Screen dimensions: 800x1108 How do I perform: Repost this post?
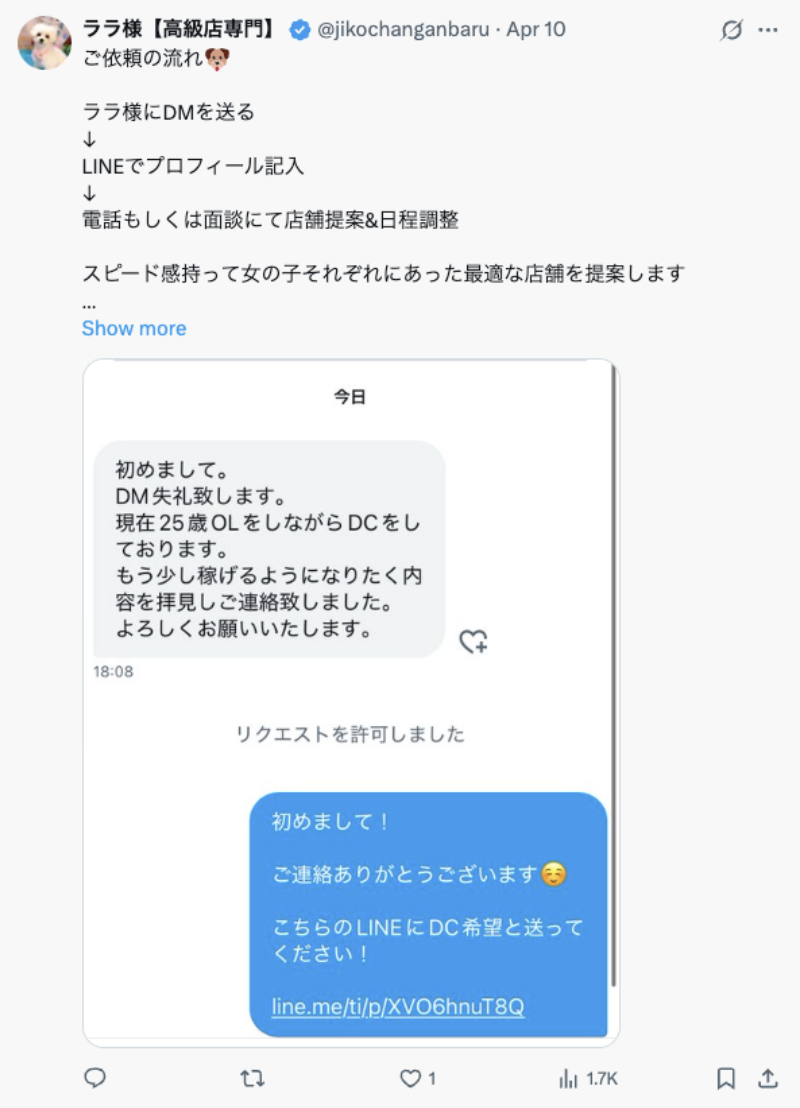tap(253, 1078)
